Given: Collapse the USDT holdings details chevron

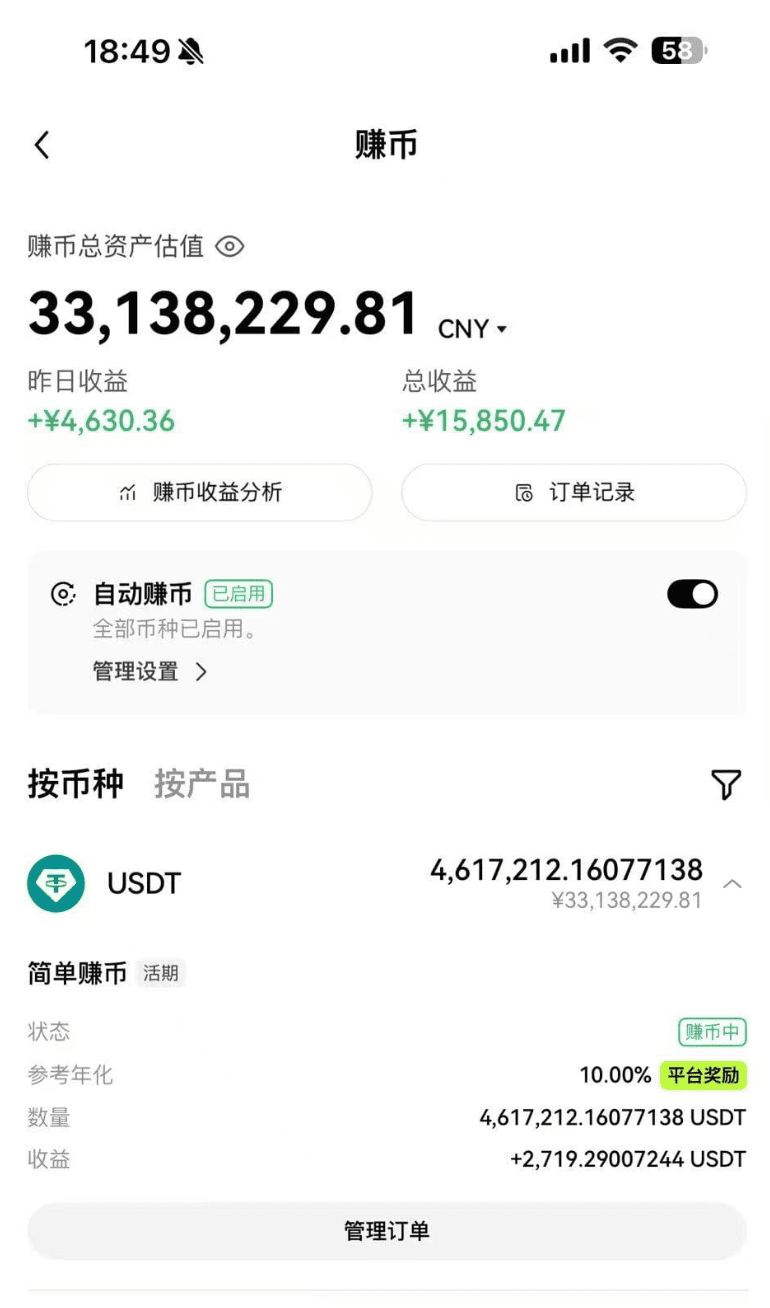Looking at the screenshot, I should (733, 883).
